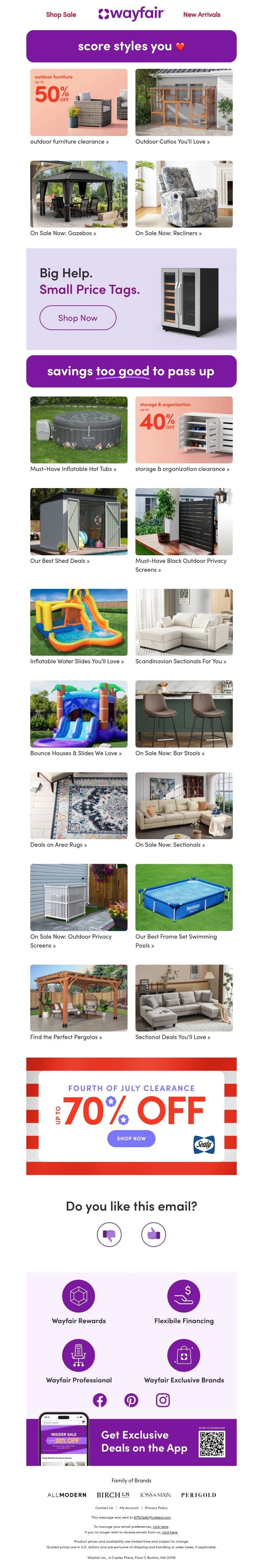Open Wayfair's Facebook page
This screenshot has width=263, height=1568.
[x=100, y=1400]
